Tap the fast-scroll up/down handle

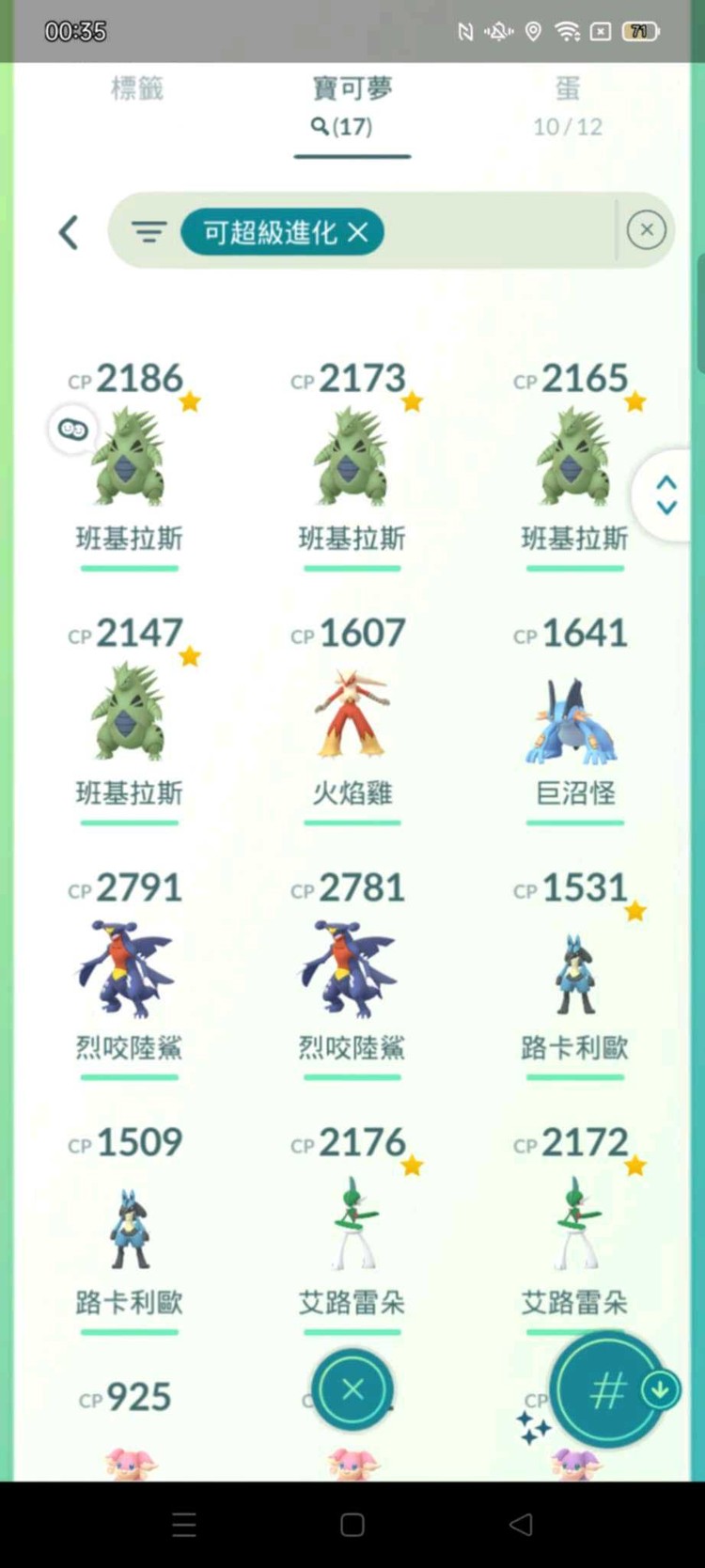click(666, 494)
